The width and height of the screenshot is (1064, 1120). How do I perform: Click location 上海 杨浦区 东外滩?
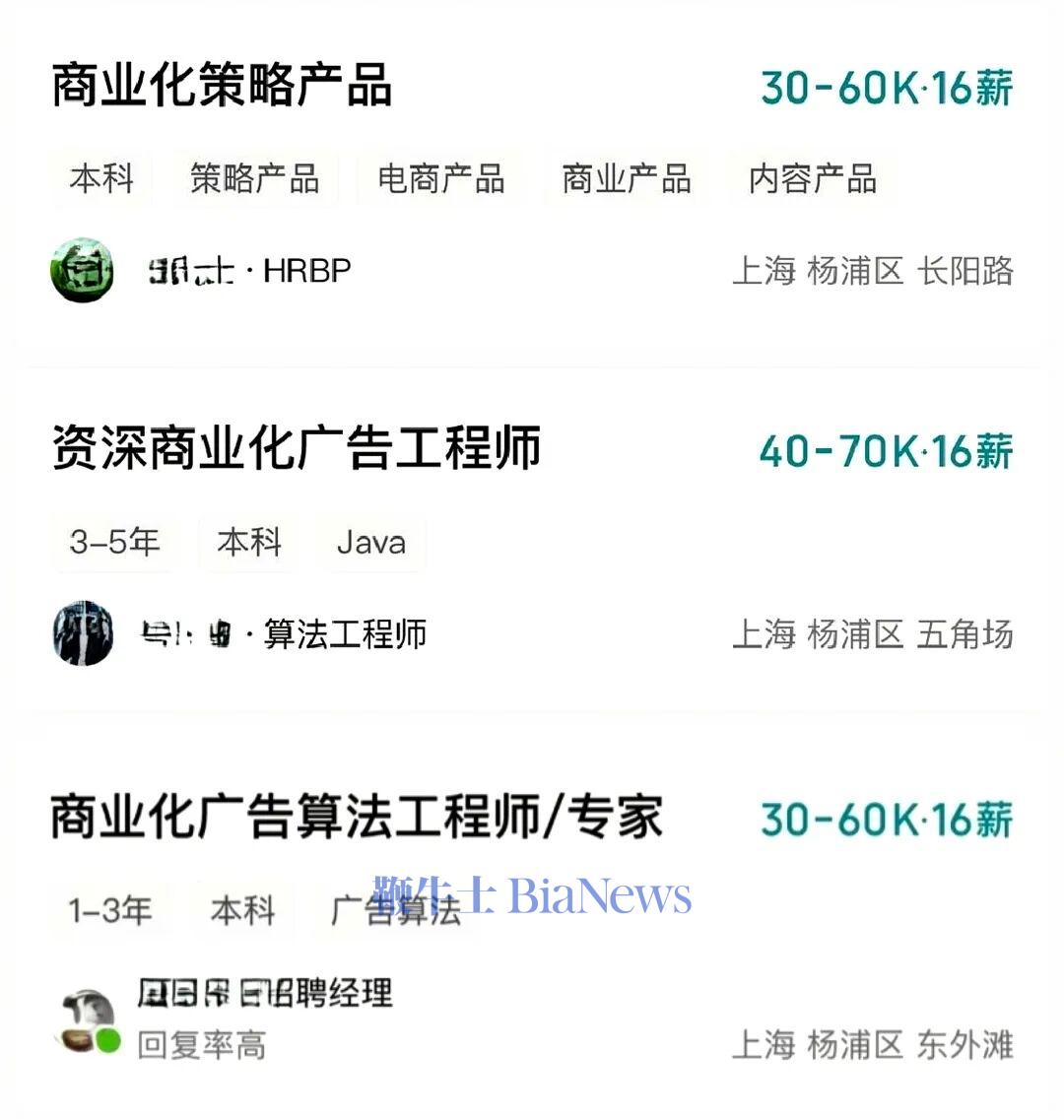tap(876, 1046)
